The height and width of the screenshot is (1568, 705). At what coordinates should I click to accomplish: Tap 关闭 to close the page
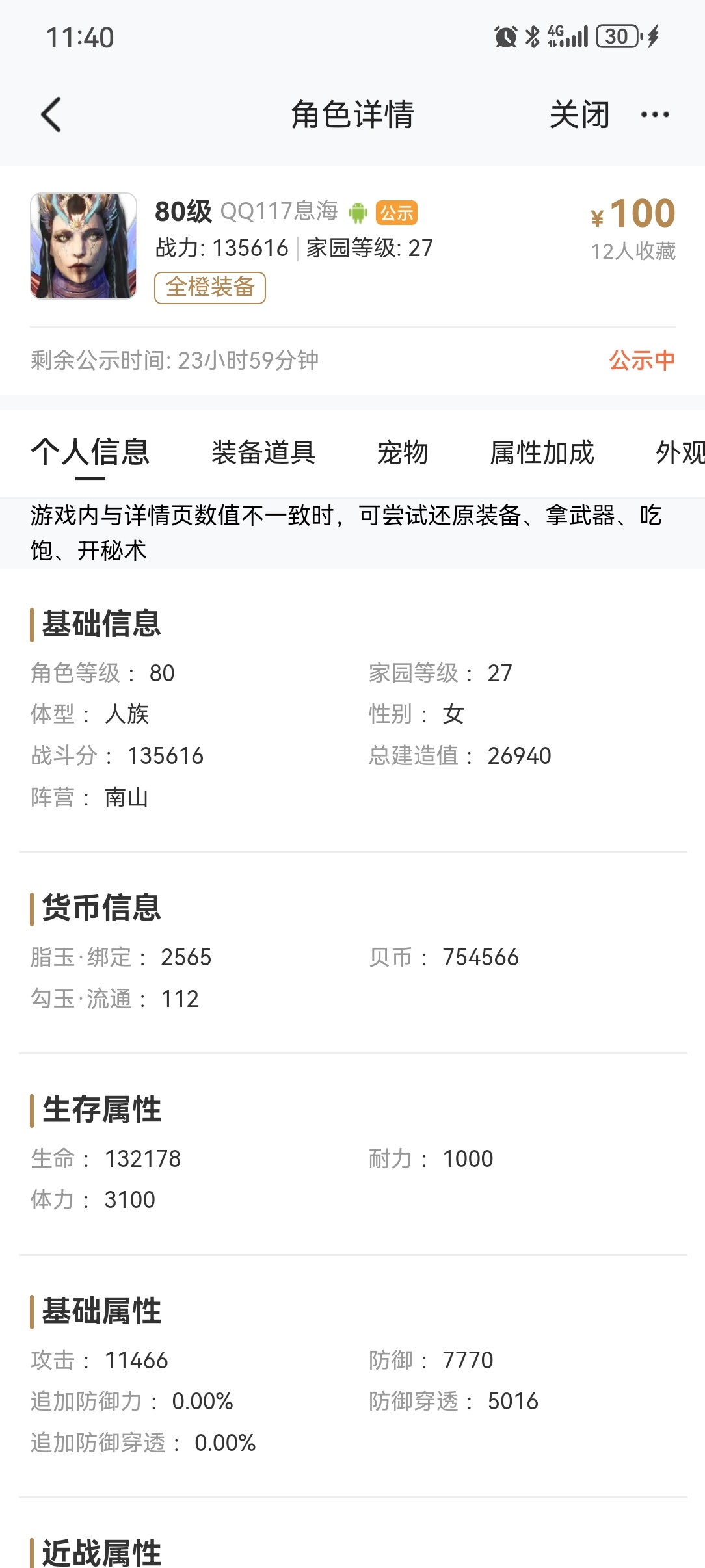pos(579,114)
